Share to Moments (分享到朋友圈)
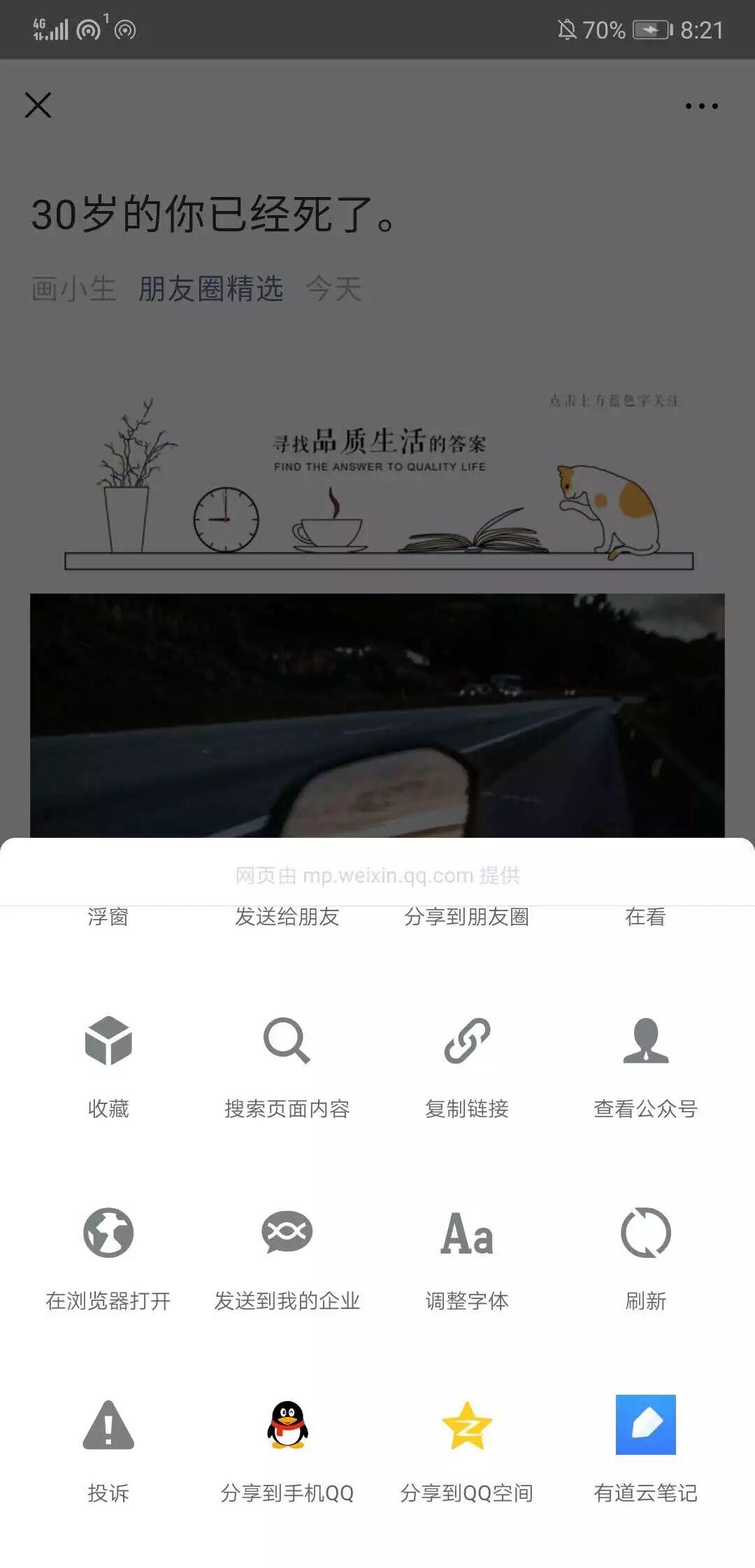This screenshot has height=1568, width=755. 466,917
